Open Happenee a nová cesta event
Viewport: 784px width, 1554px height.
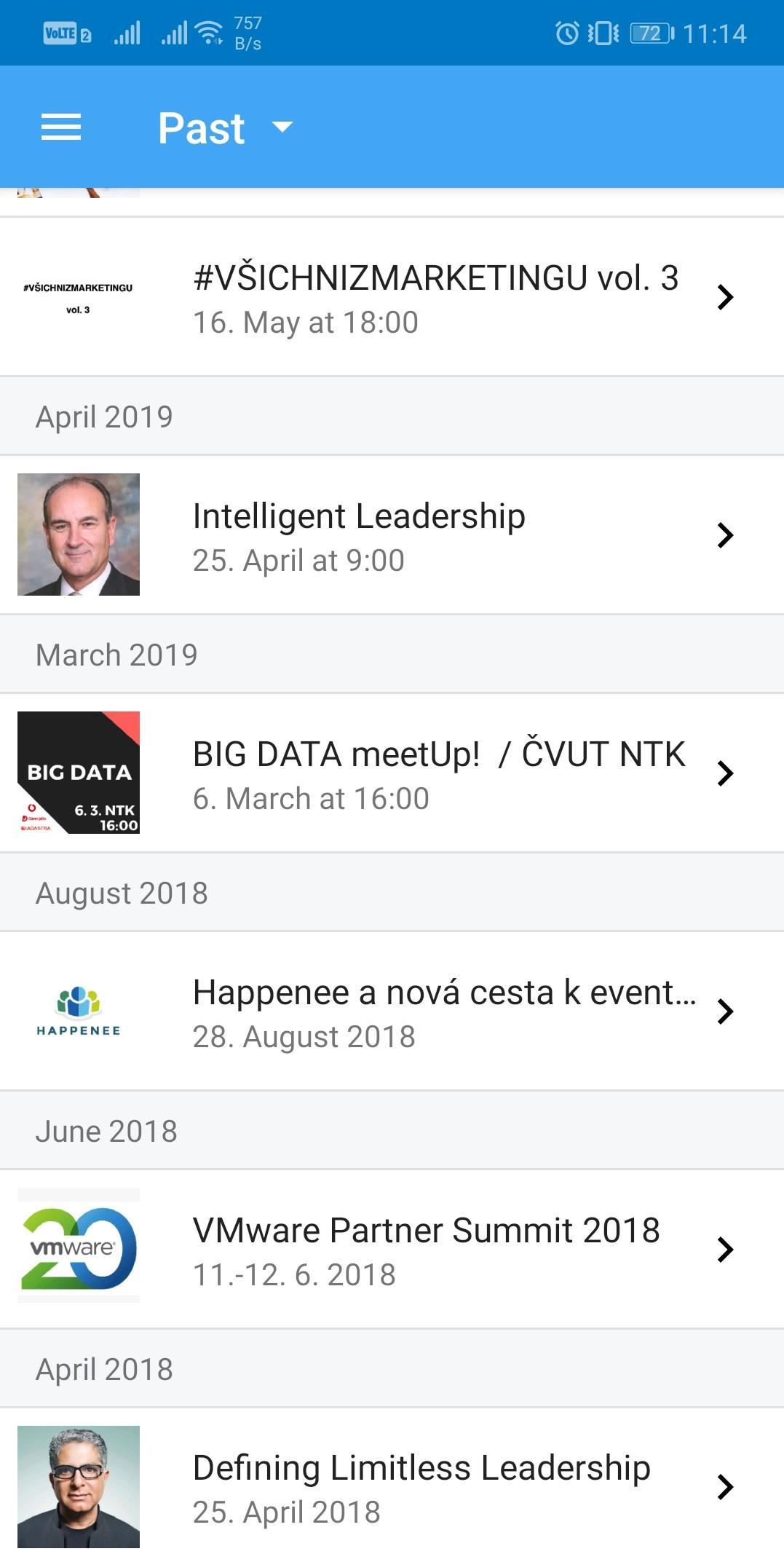(392, 1011)
